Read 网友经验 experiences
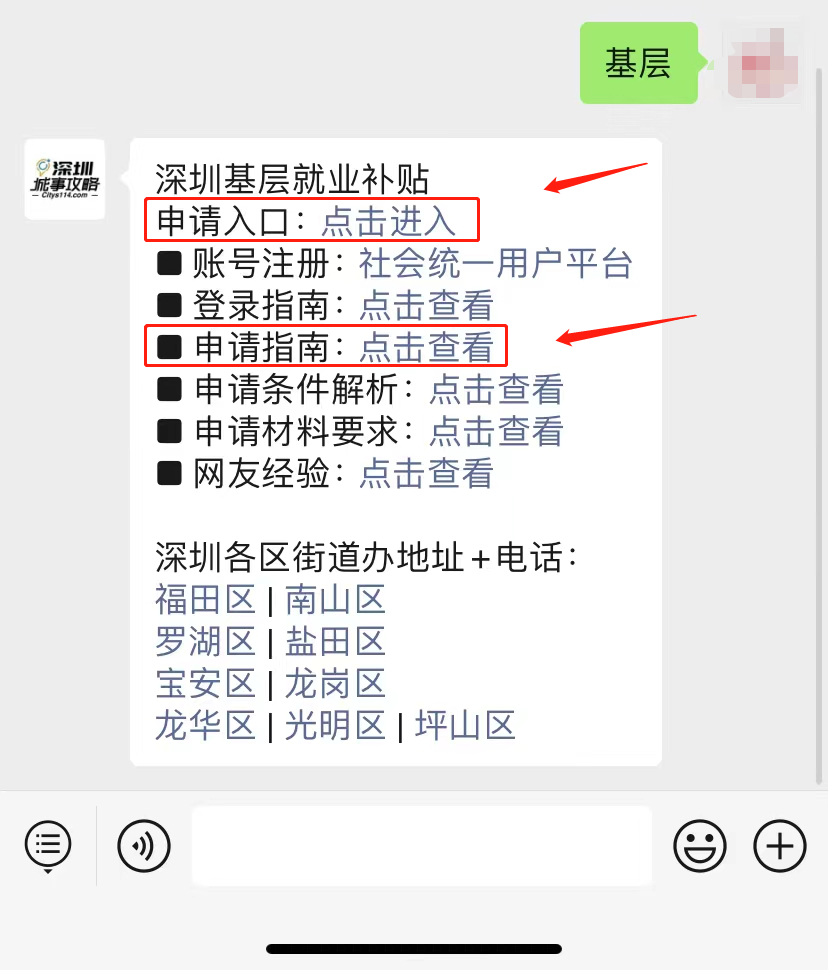 coord(424,474)
